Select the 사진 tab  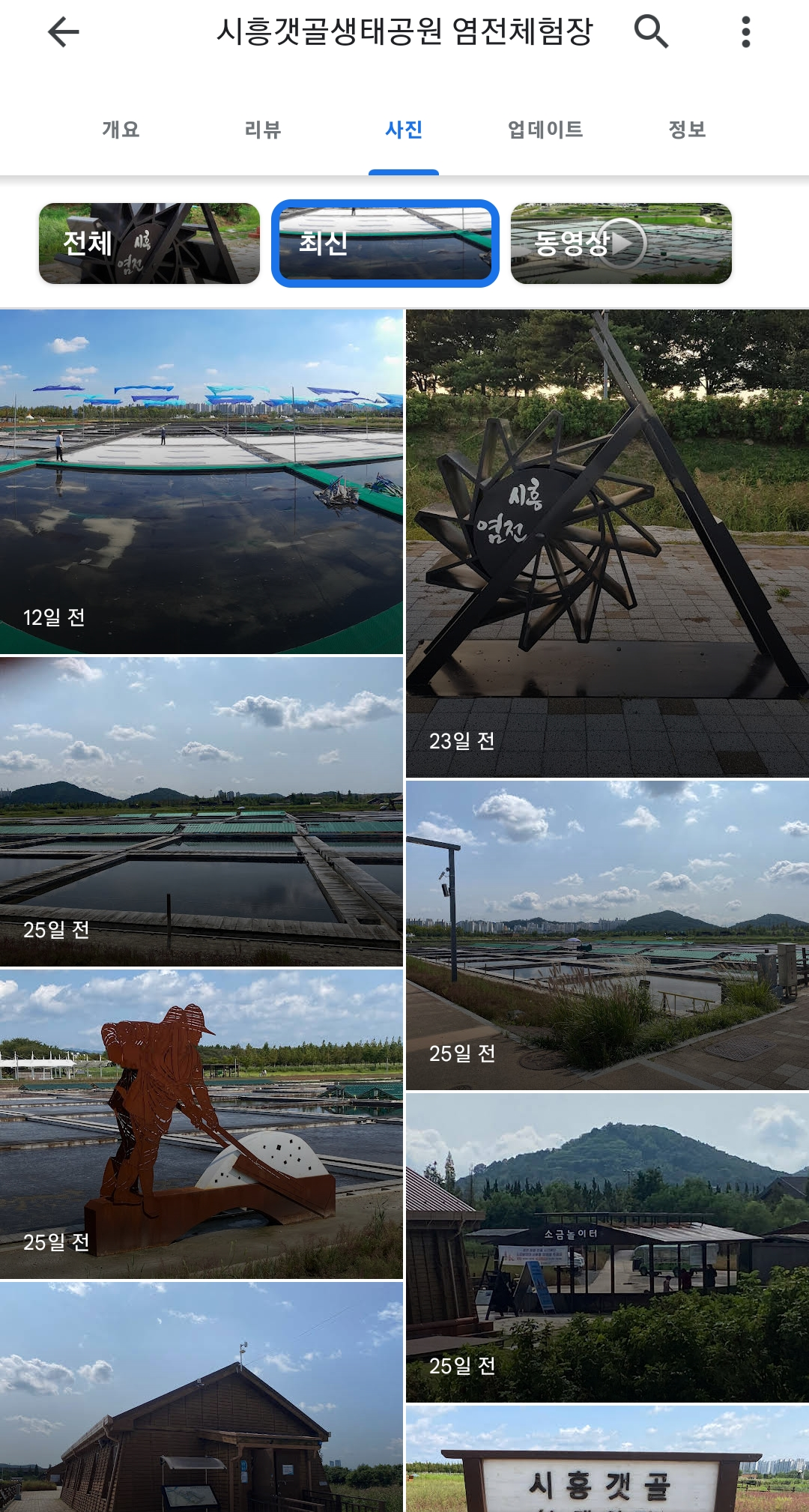pyautogui.click(x=404, y=130)
